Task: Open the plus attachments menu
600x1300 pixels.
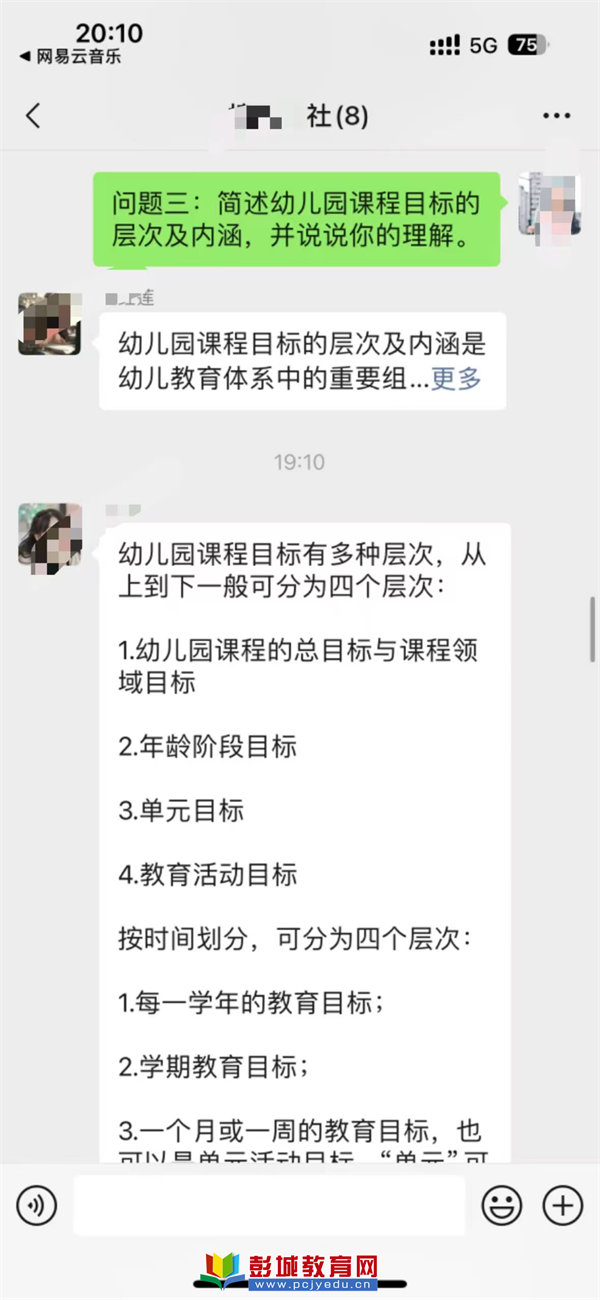Action: pyautogui.click(x=563, y=1206)
